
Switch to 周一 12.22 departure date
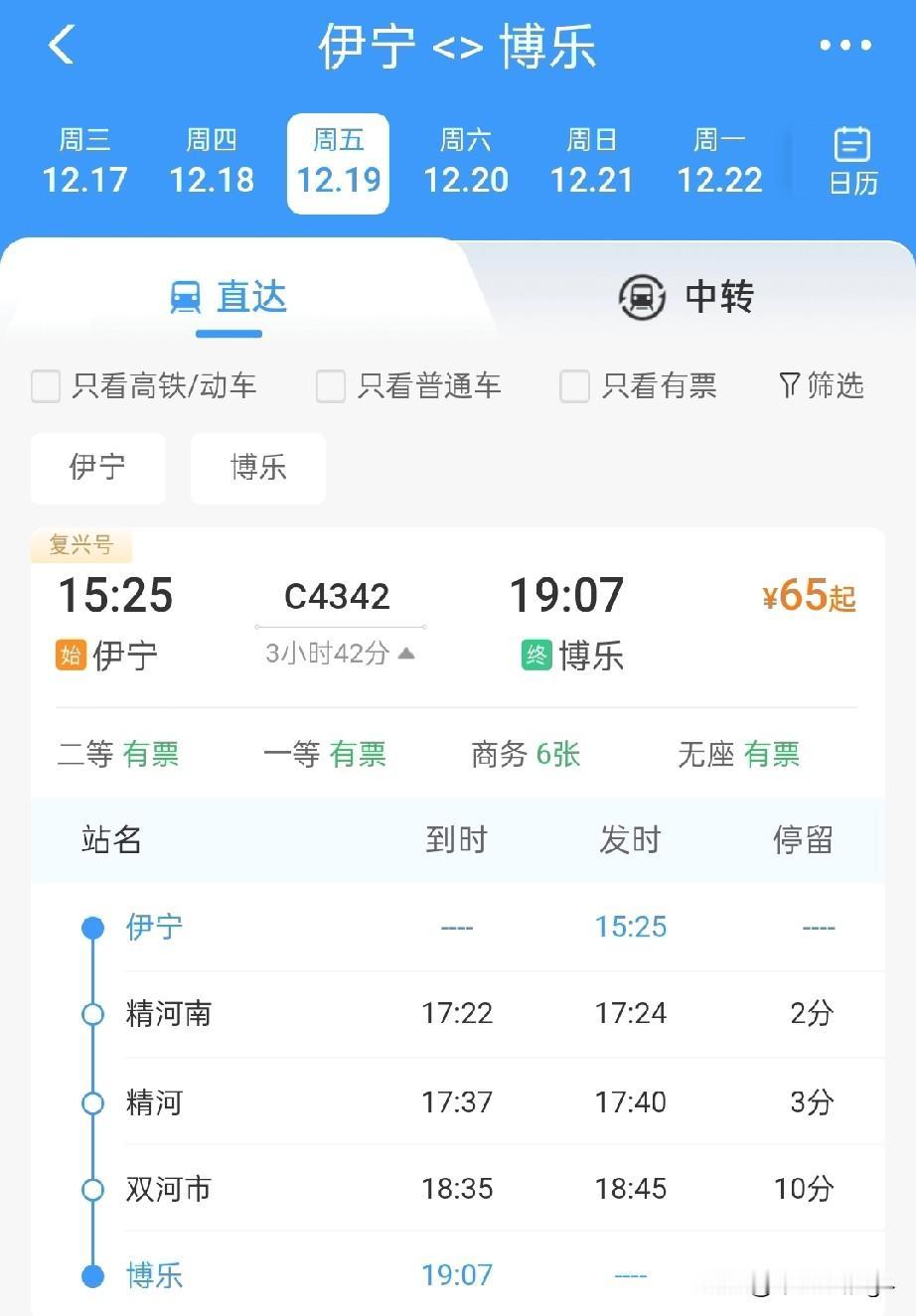[720, 162]
